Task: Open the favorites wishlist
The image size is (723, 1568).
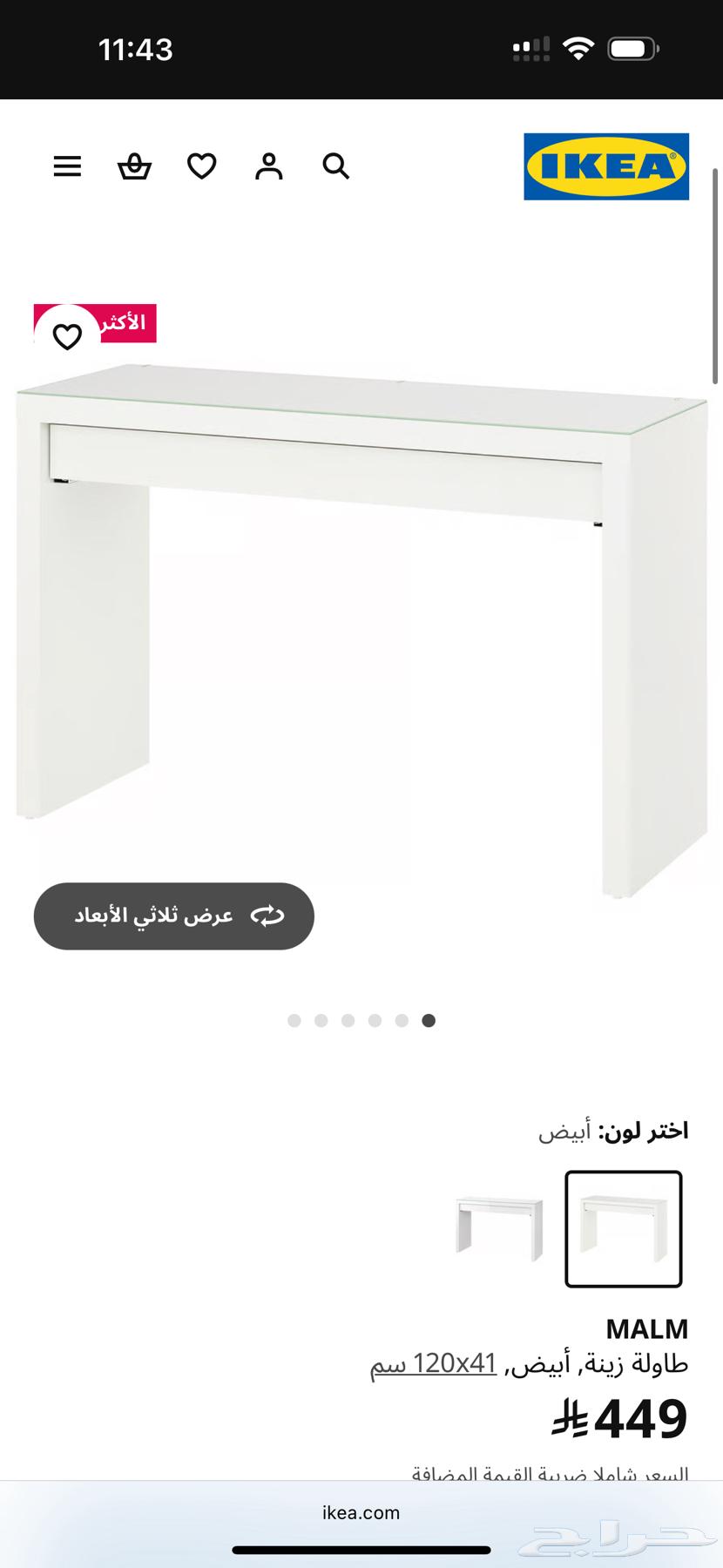Action: [201, 166]
